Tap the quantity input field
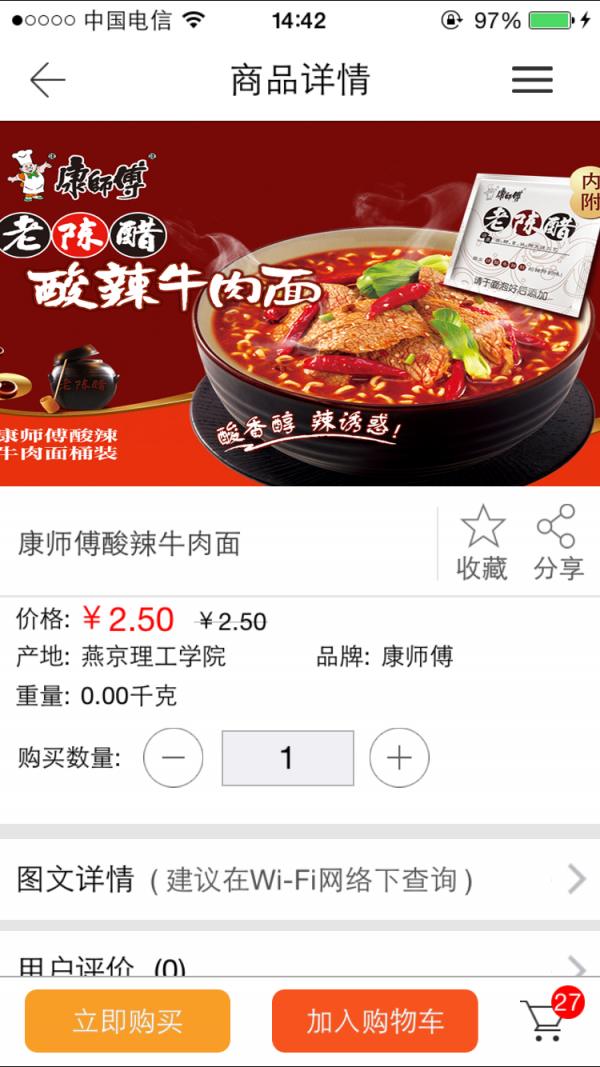 click(287, 758)
